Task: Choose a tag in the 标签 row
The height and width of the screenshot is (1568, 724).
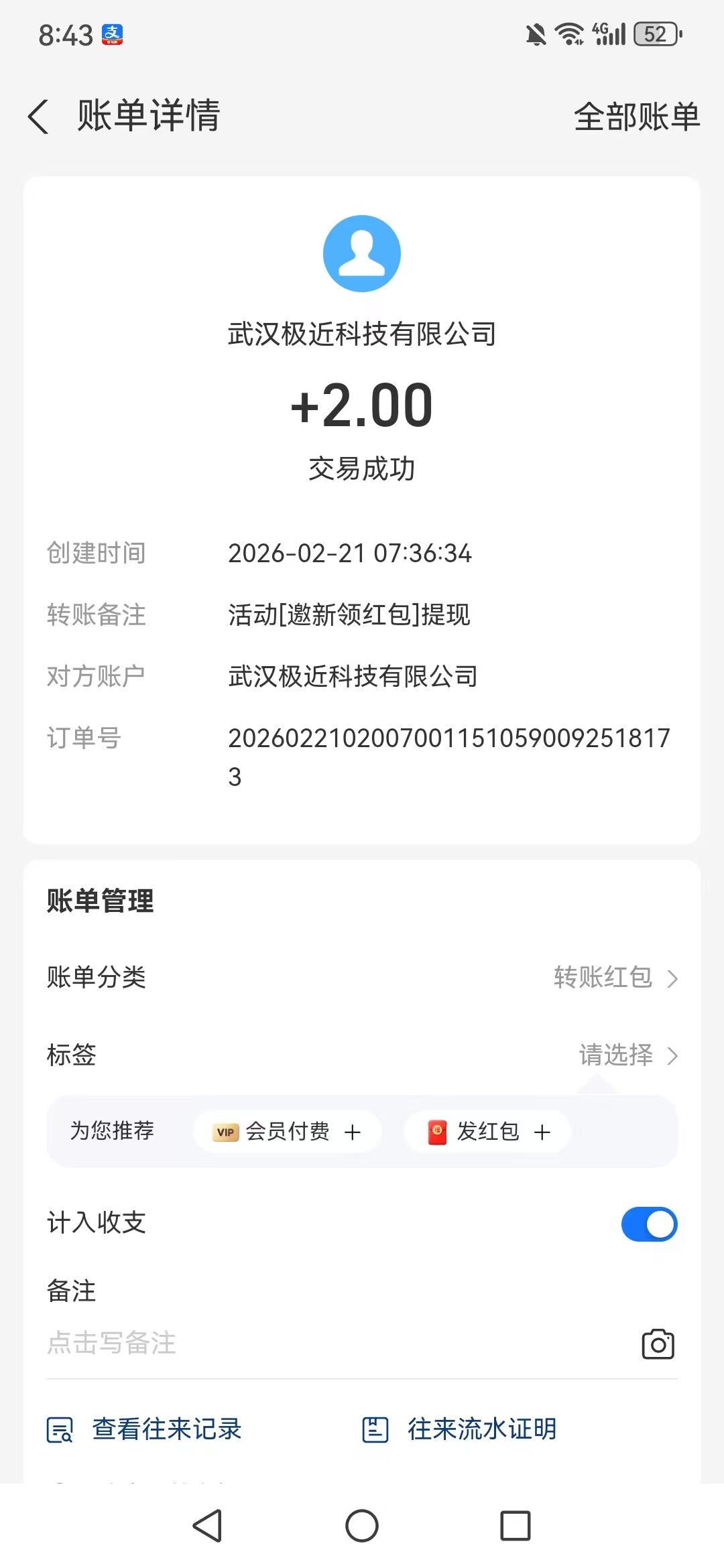Action: (627, 1055)
